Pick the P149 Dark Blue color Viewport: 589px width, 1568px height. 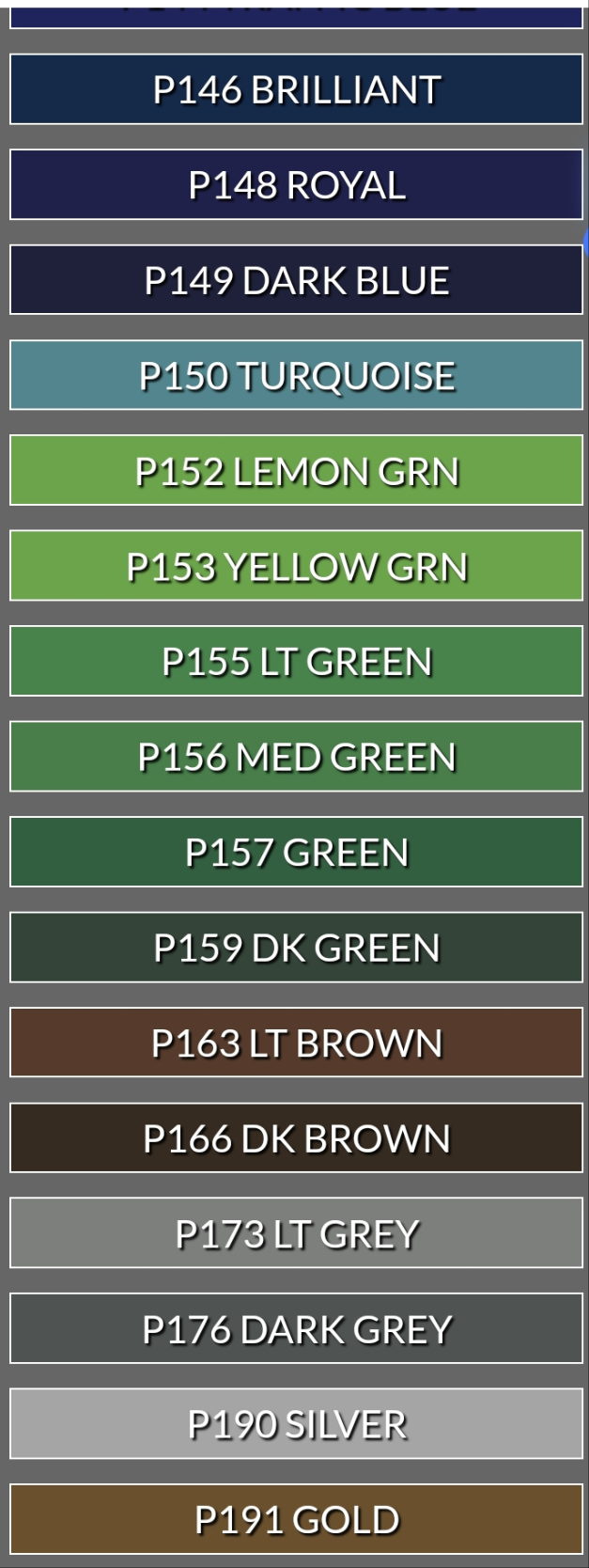[x=296, y=280]
